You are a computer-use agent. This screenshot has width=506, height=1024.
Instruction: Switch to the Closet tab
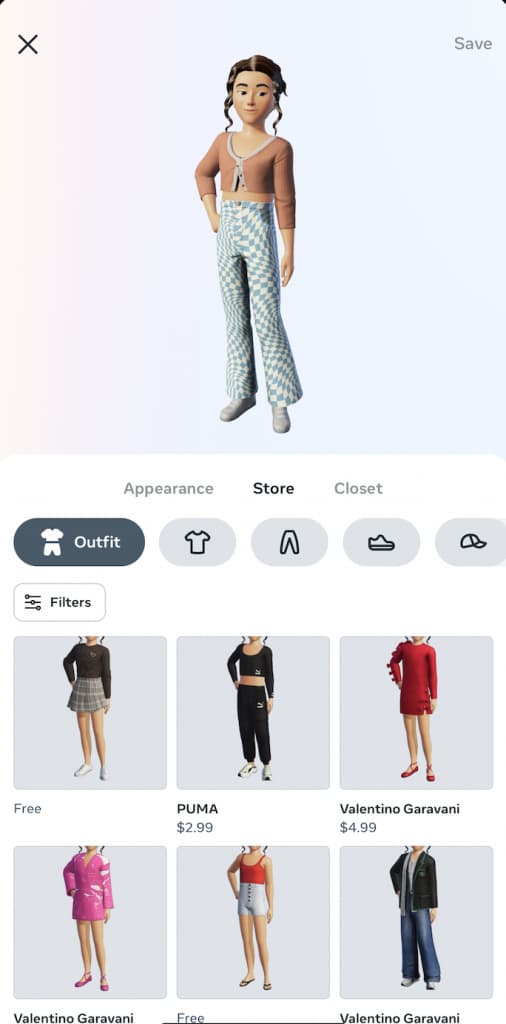[358, 488]
